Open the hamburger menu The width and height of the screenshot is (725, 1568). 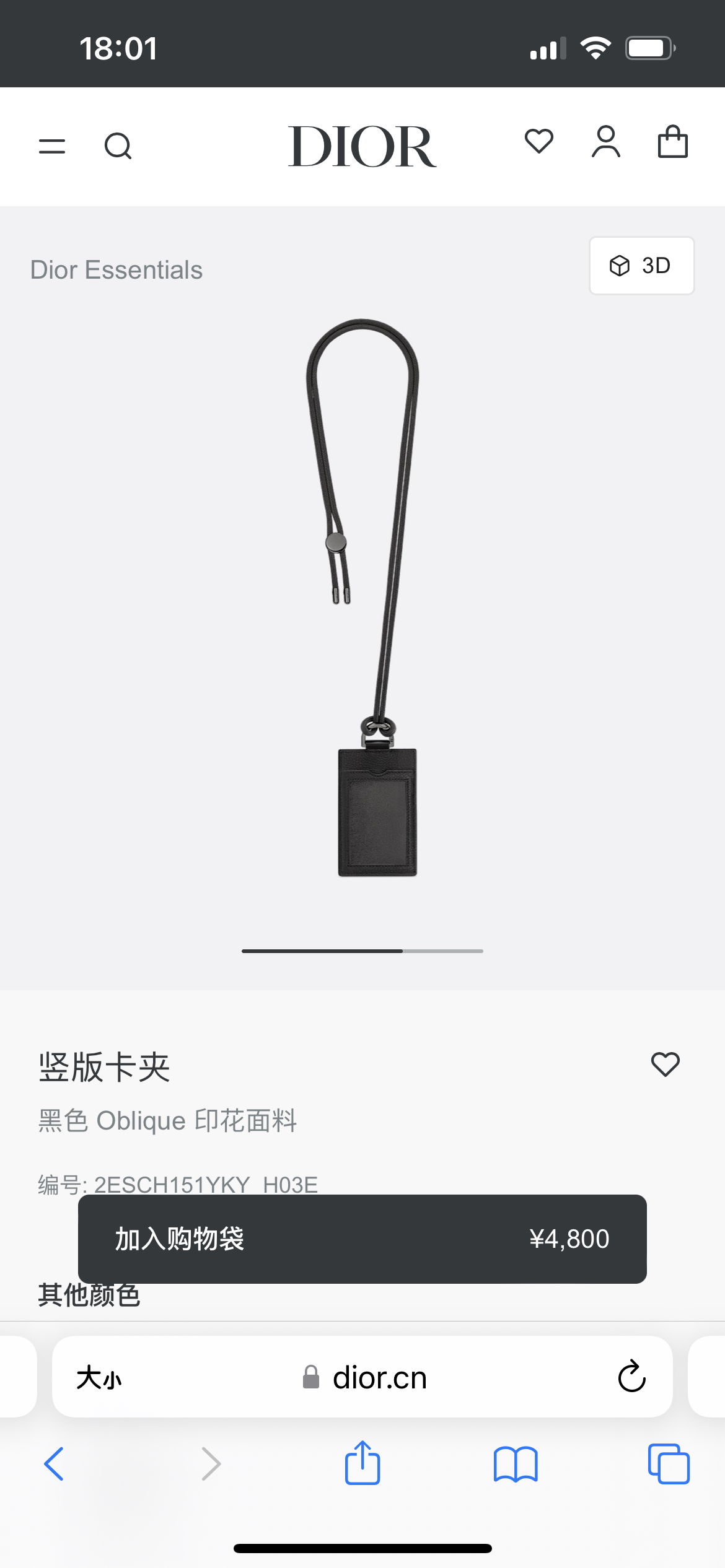click(52, 147)
